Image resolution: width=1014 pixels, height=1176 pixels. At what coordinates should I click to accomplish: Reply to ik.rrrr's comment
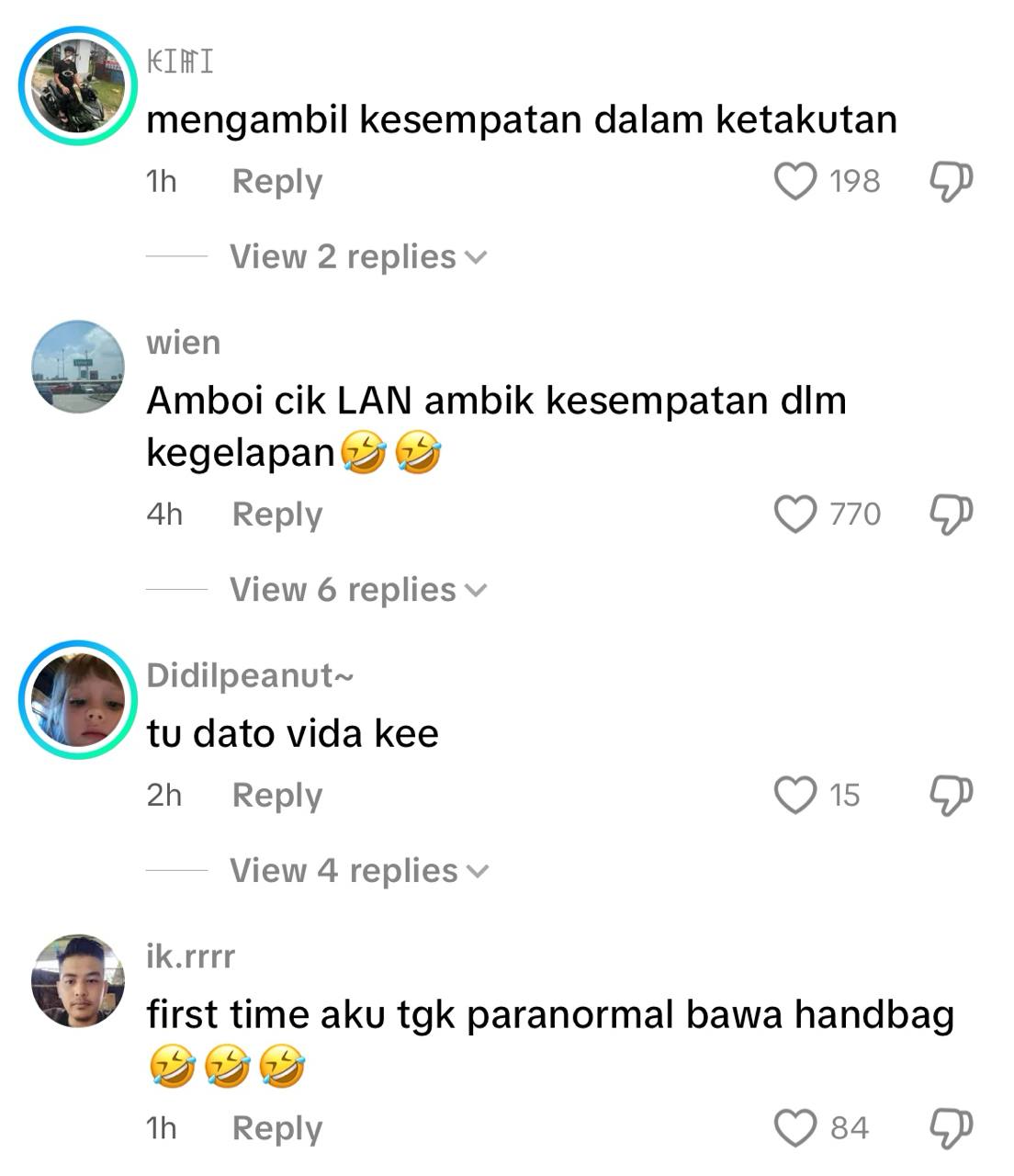[x=276, y=1127]
